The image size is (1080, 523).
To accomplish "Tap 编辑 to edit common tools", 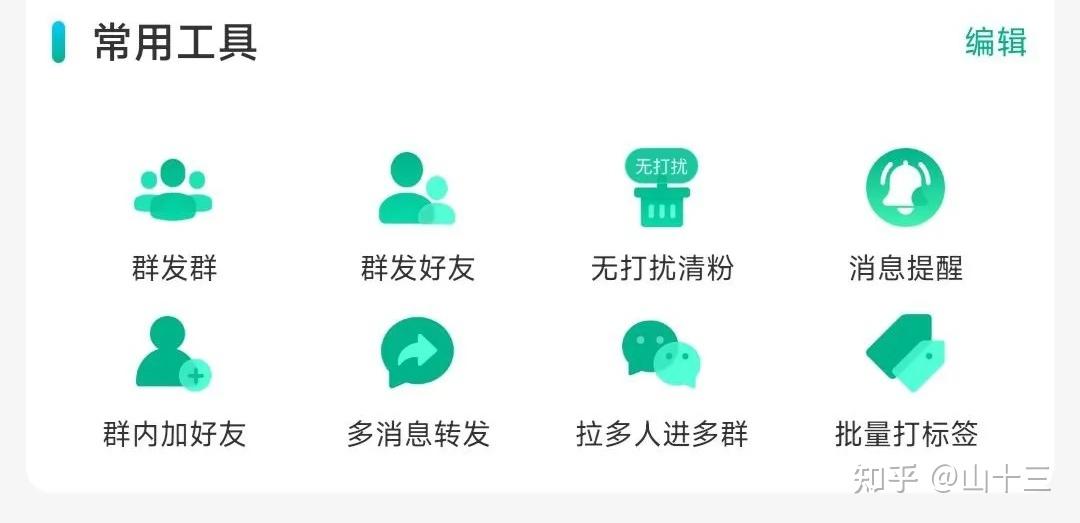I will coord(995,43).
